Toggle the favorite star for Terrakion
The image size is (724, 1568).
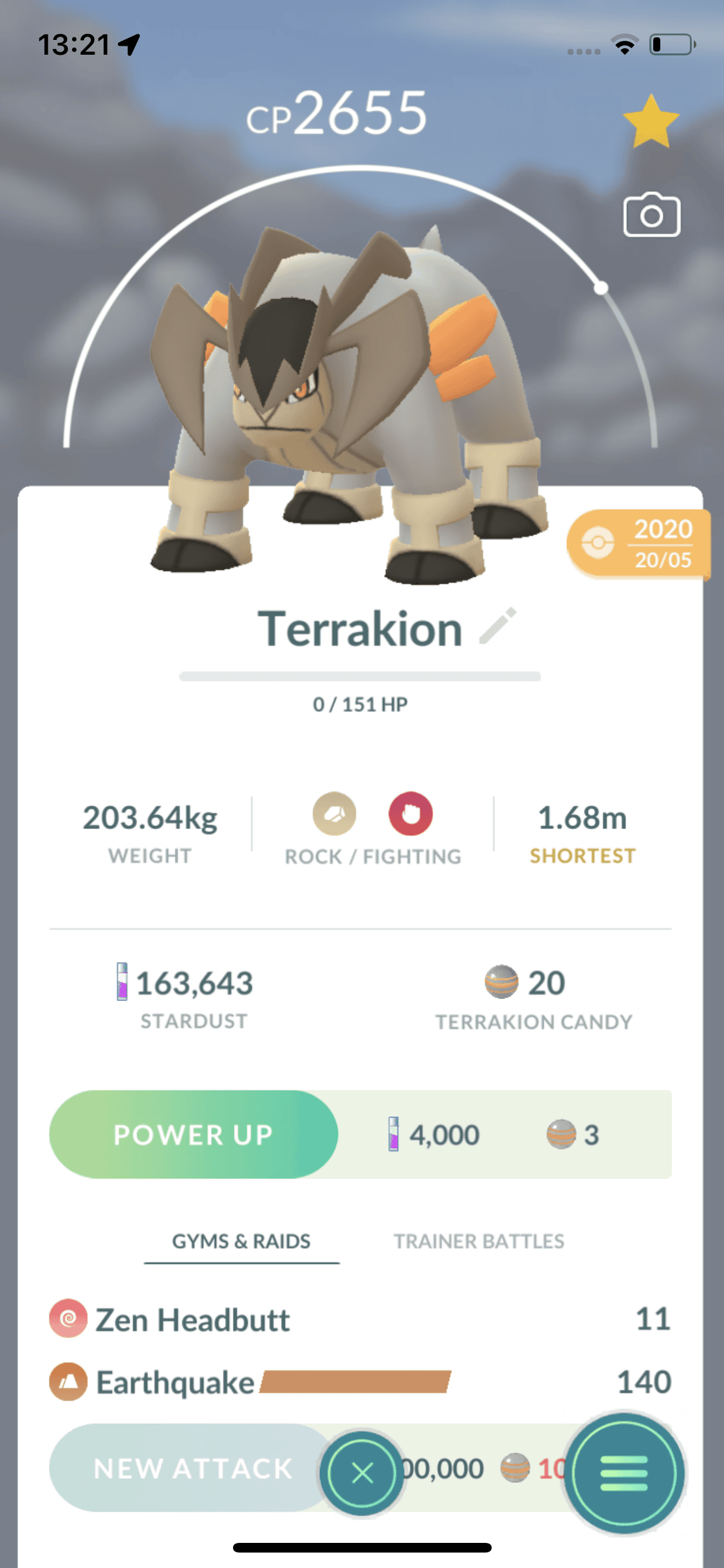pos(651,122)
